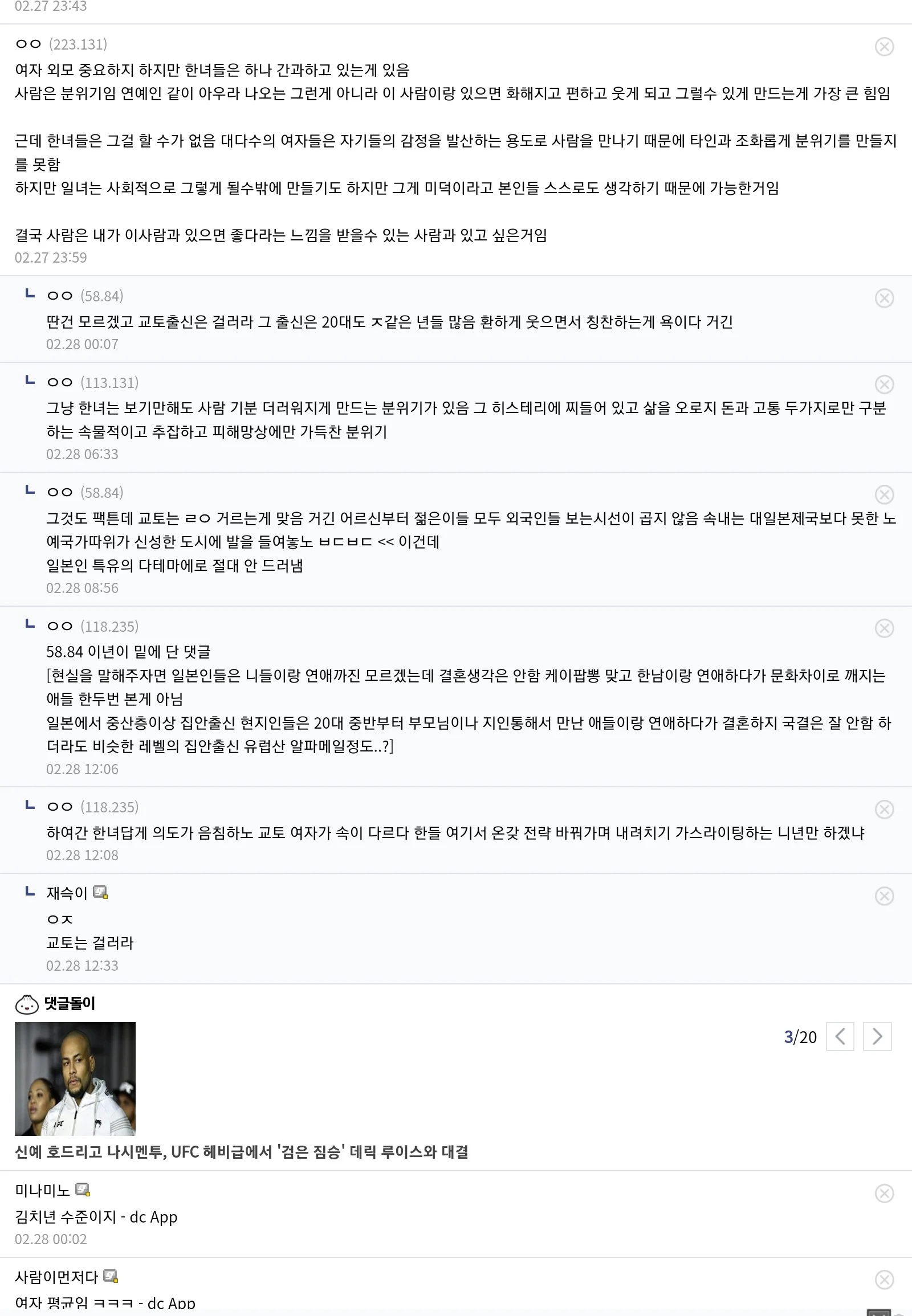Open the UFC fighter news thumbnail
Viewport: 912px width, 1316px height.
(x=75, y=1078)
